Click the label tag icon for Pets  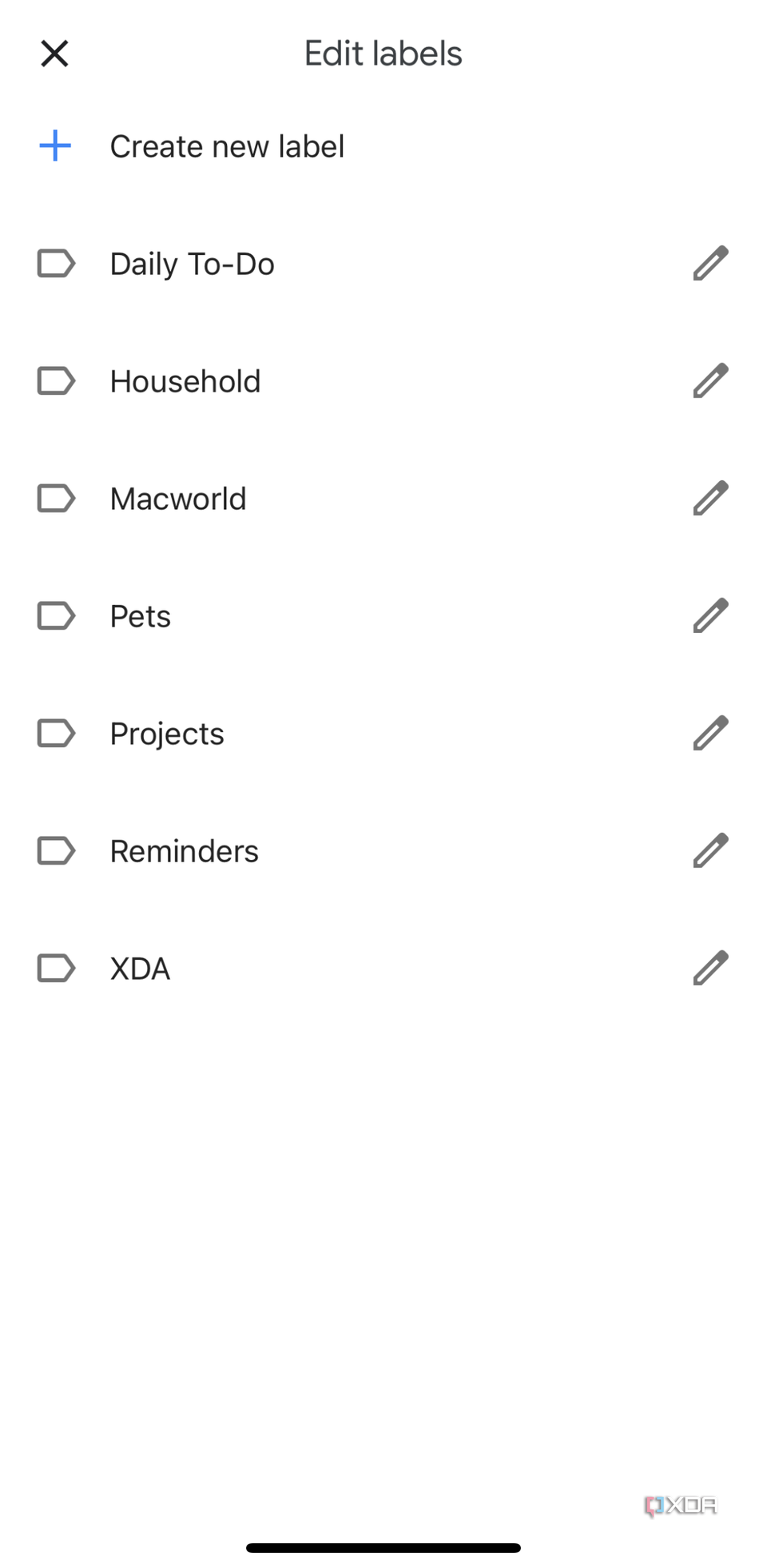coord(56,615)
